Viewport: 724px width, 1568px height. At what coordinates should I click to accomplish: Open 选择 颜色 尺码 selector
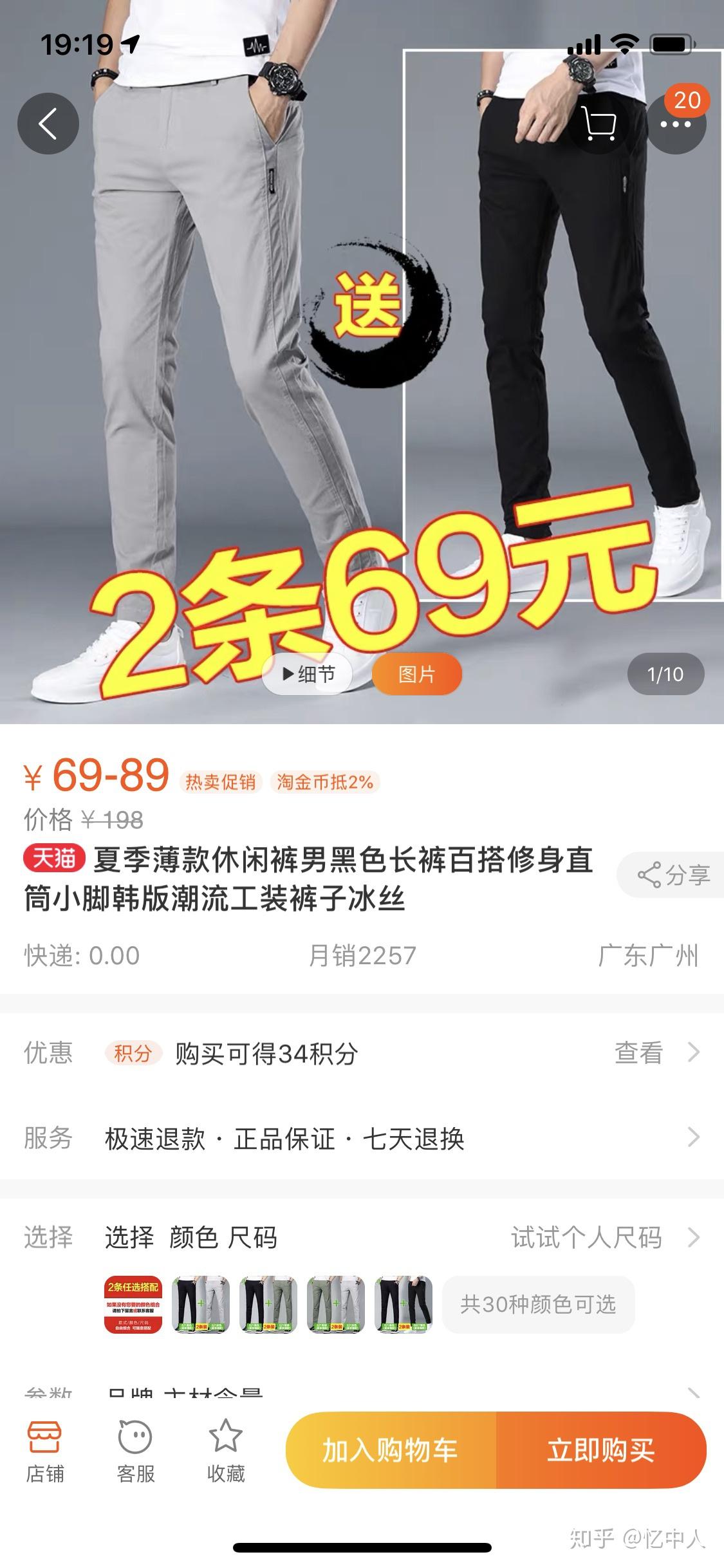pos(362,1237)
